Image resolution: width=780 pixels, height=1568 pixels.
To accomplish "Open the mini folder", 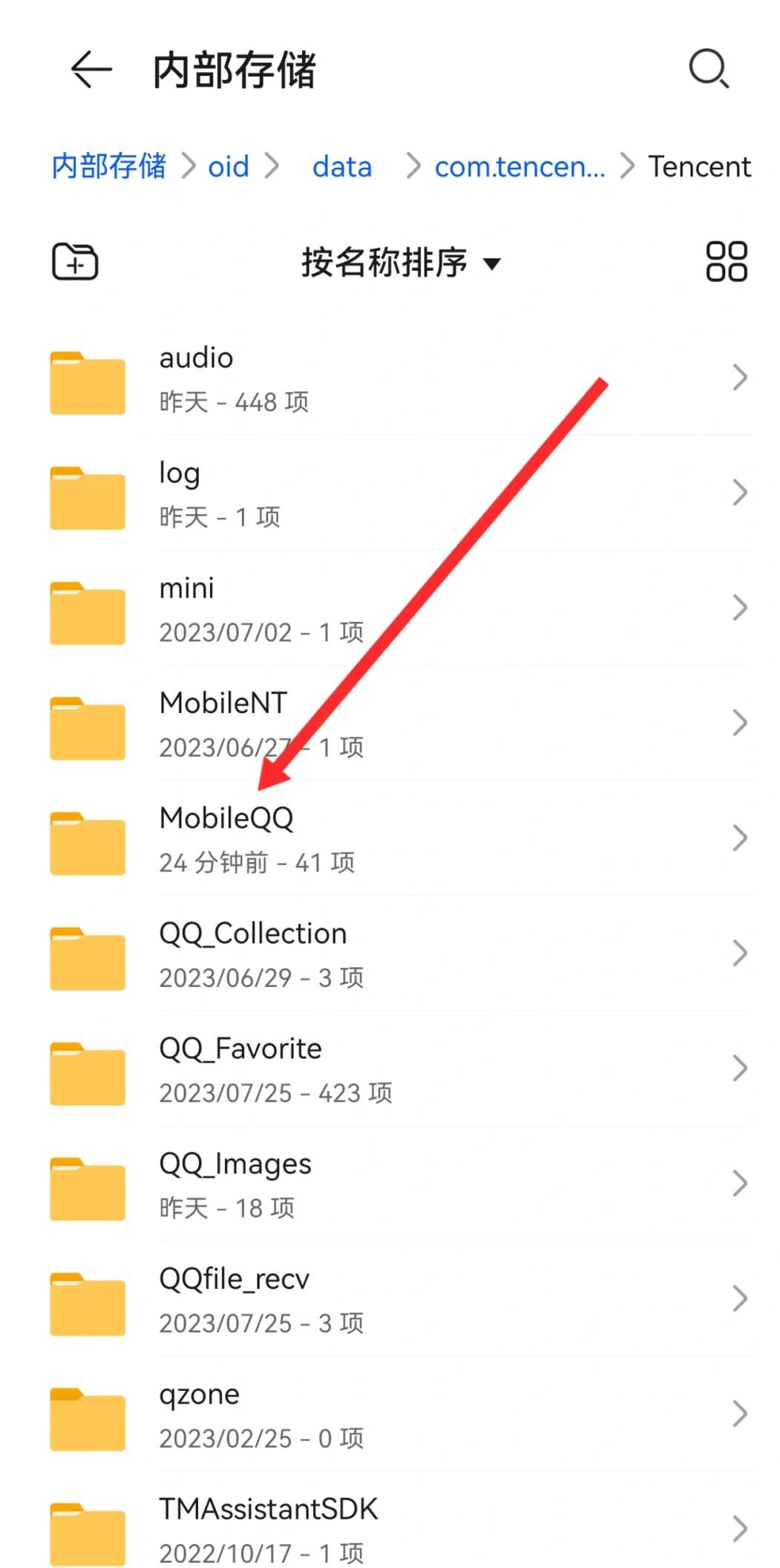I will click(x=401, y=608).
